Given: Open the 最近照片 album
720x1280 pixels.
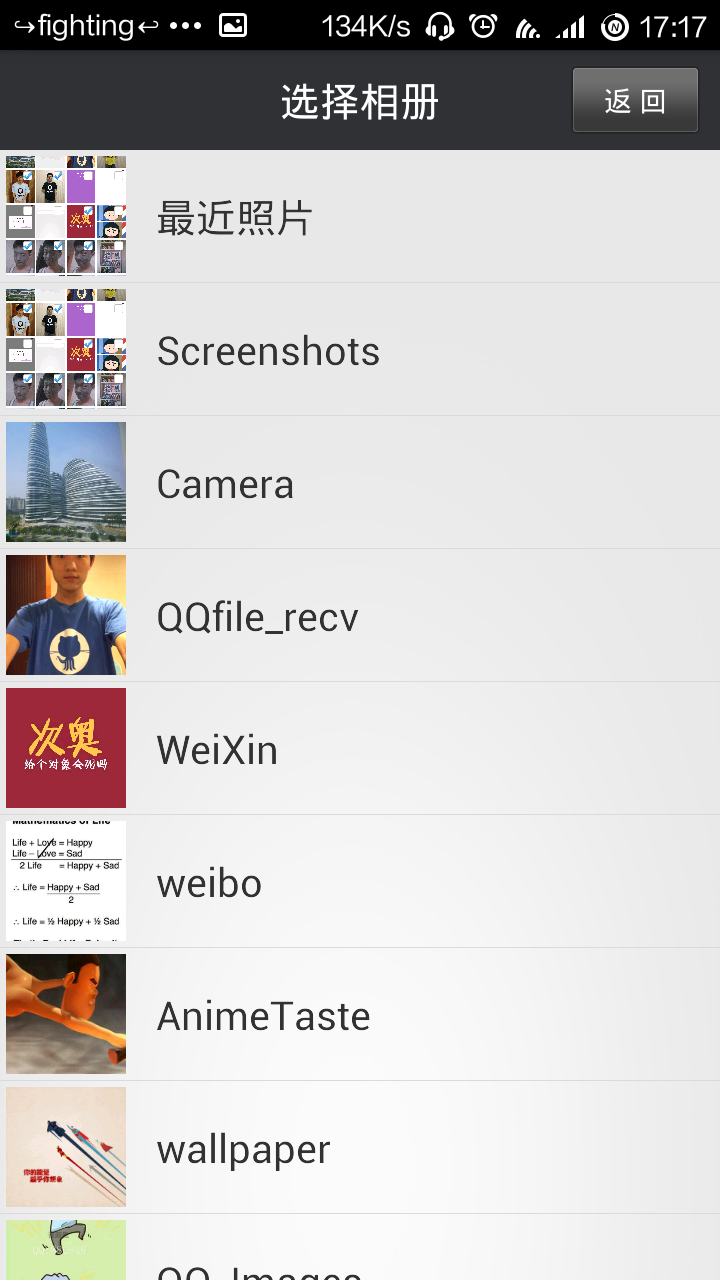Looking at the screenshot, I should pyautogui.click(x=360, y=217).
